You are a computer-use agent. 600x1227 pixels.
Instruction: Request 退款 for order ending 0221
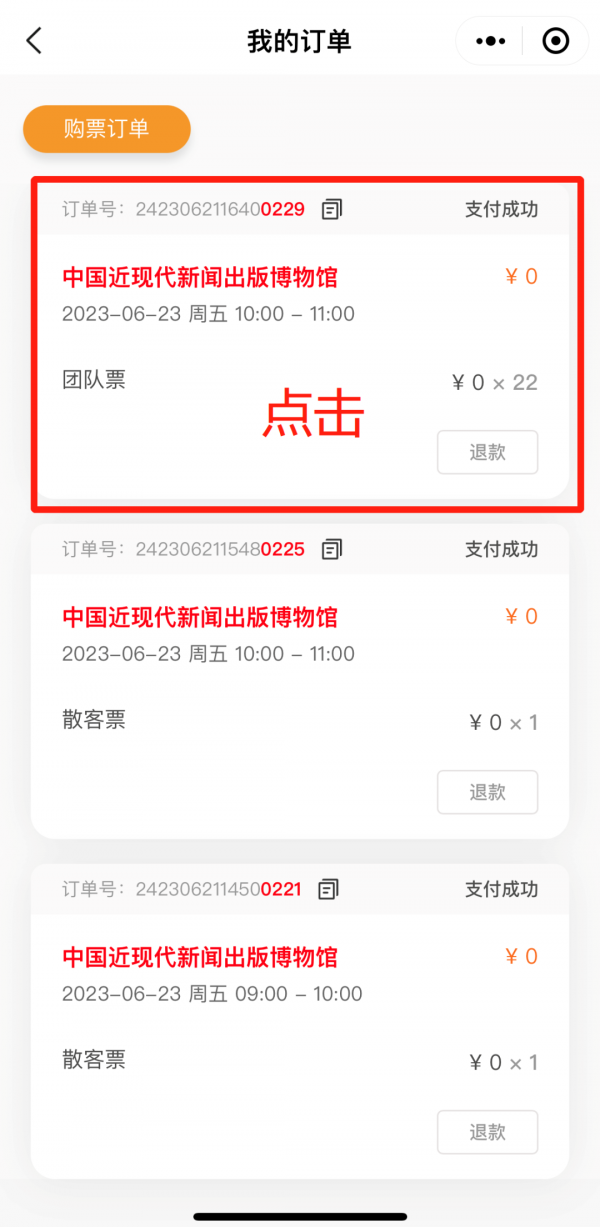[x=487, y=1132]
